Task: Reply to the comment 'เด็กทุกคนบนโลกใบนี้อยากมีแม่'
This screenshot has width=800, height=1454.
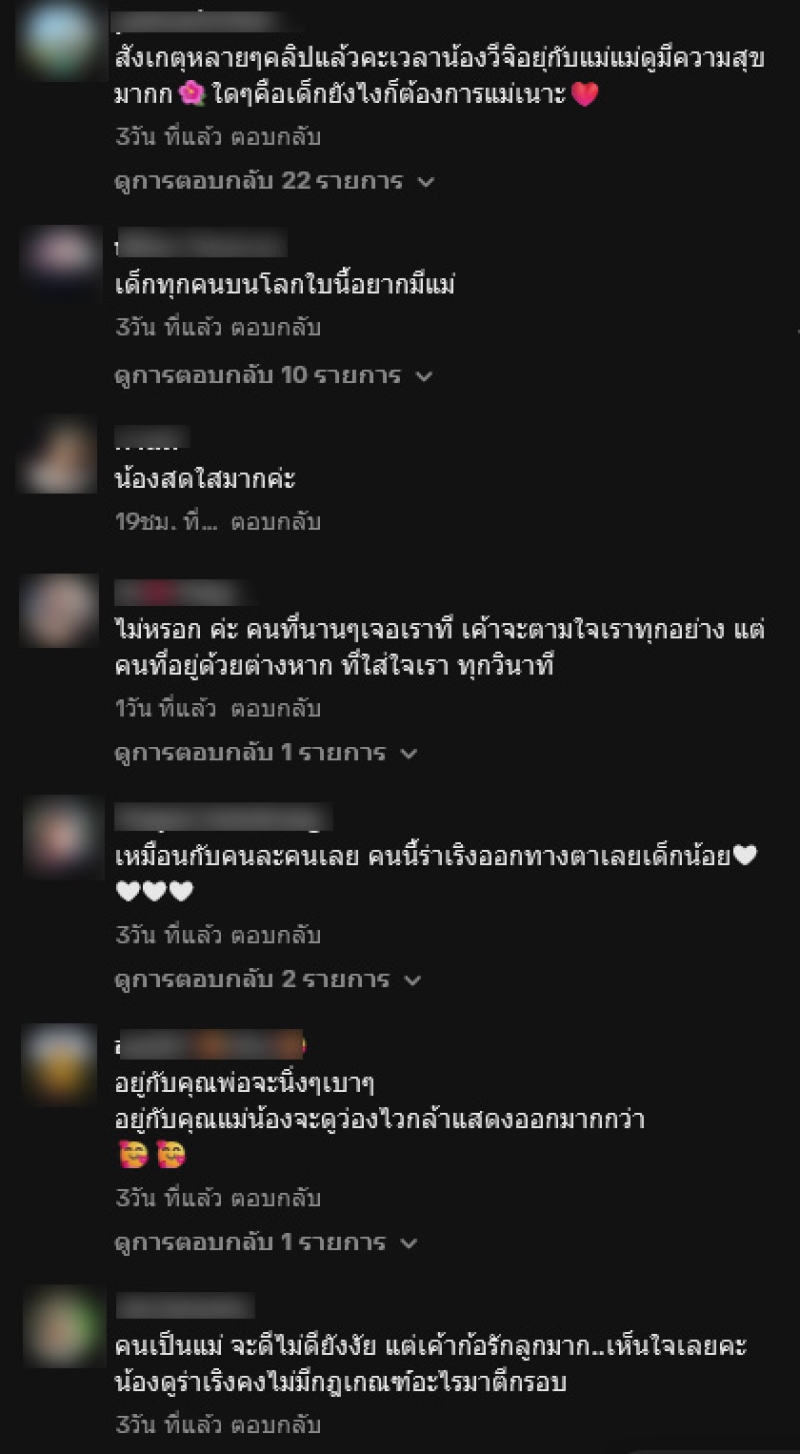Action: 276,328
